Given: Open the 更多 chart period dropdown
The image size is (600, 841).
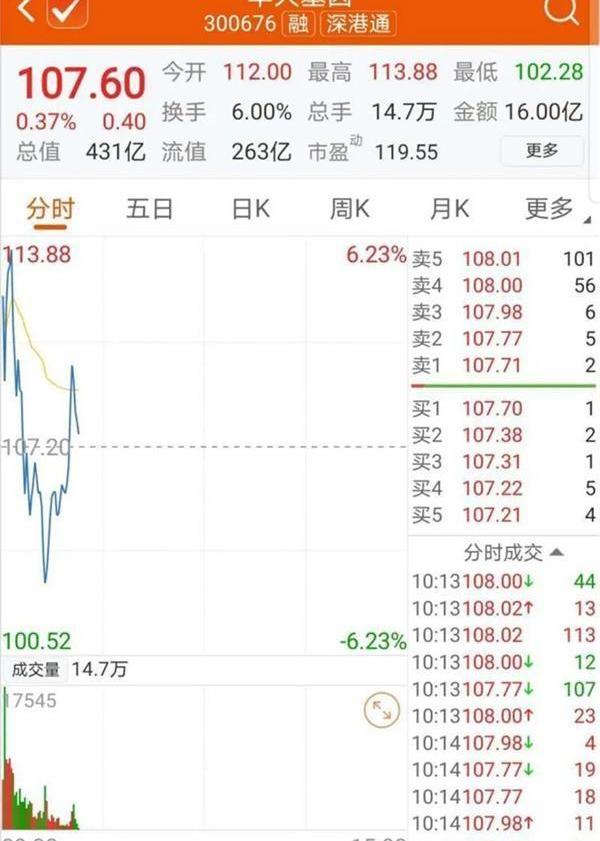Looking at the screenshot, I should tap(550, 209).
